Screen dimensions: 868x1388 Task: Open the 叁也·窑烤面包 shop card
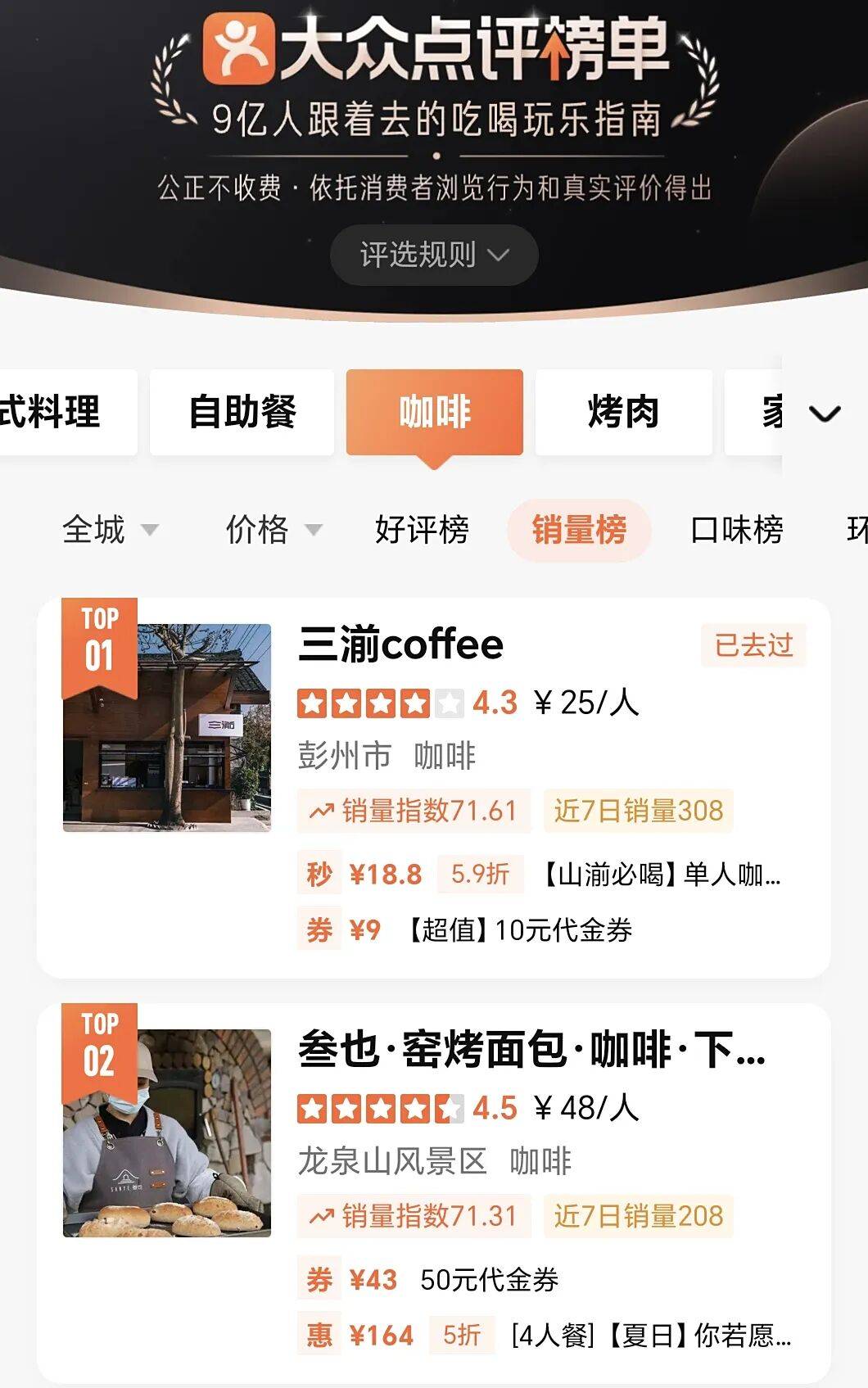click(531, 1051)
